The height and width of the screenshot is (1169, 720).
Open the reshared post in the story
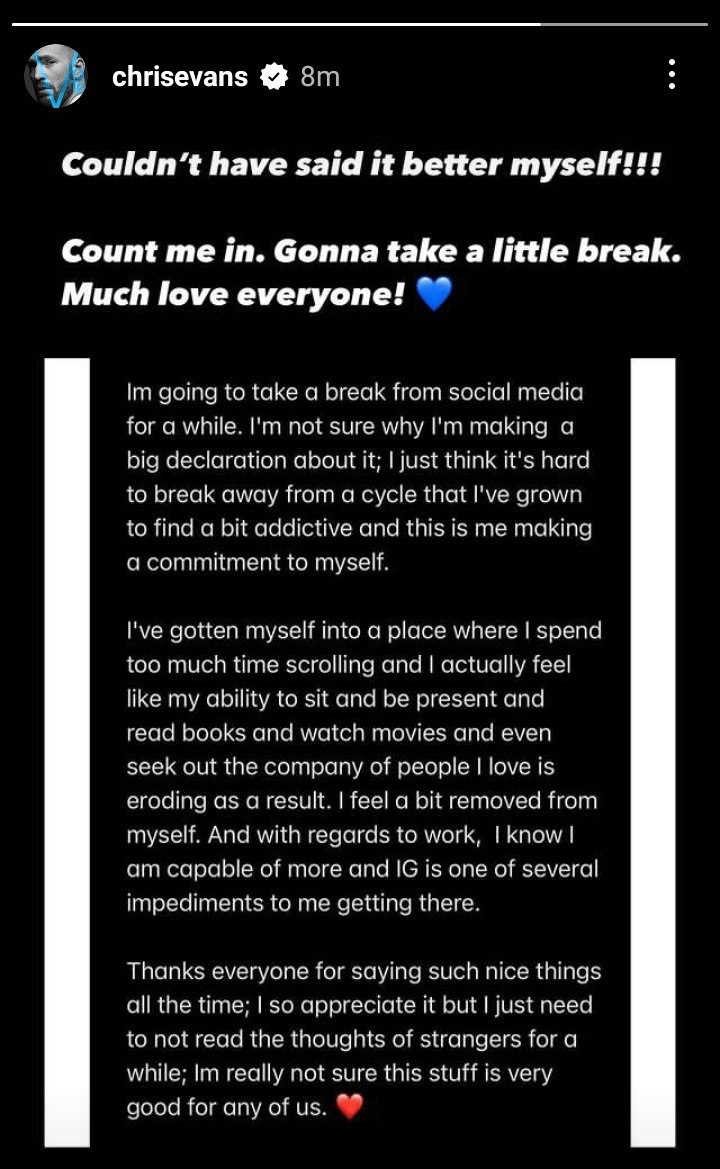[360, 750]
